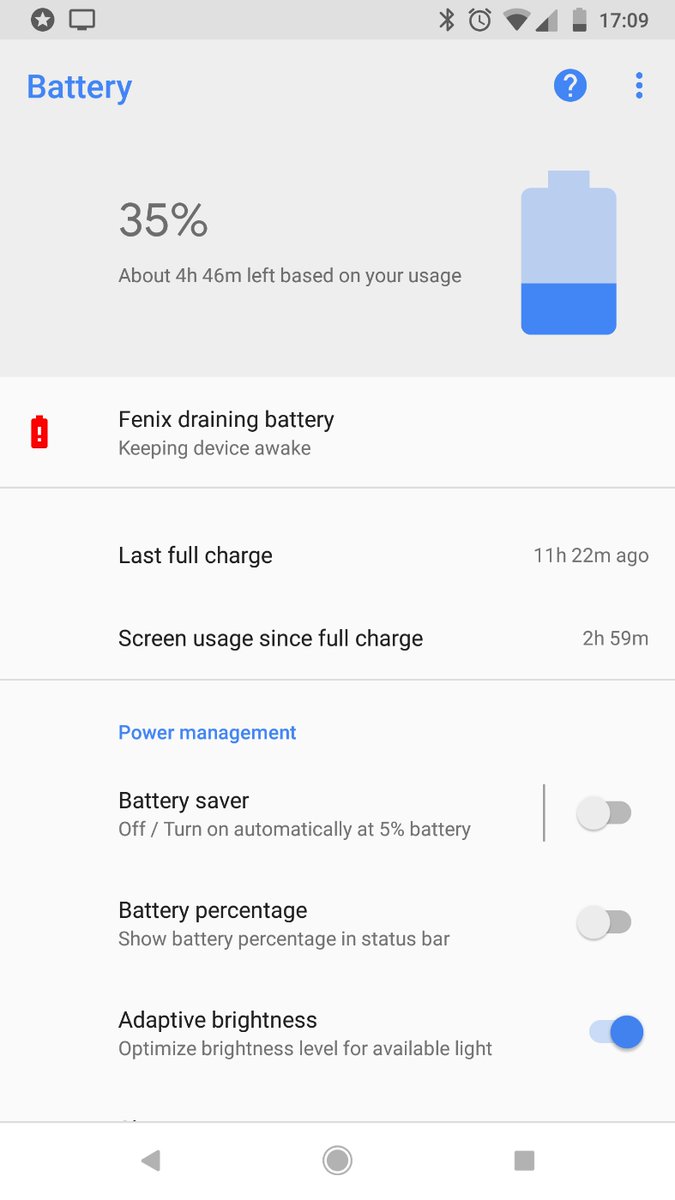675x1200 pixels.
Task: Open Battery saver settings
Action: tap(294, 814)
